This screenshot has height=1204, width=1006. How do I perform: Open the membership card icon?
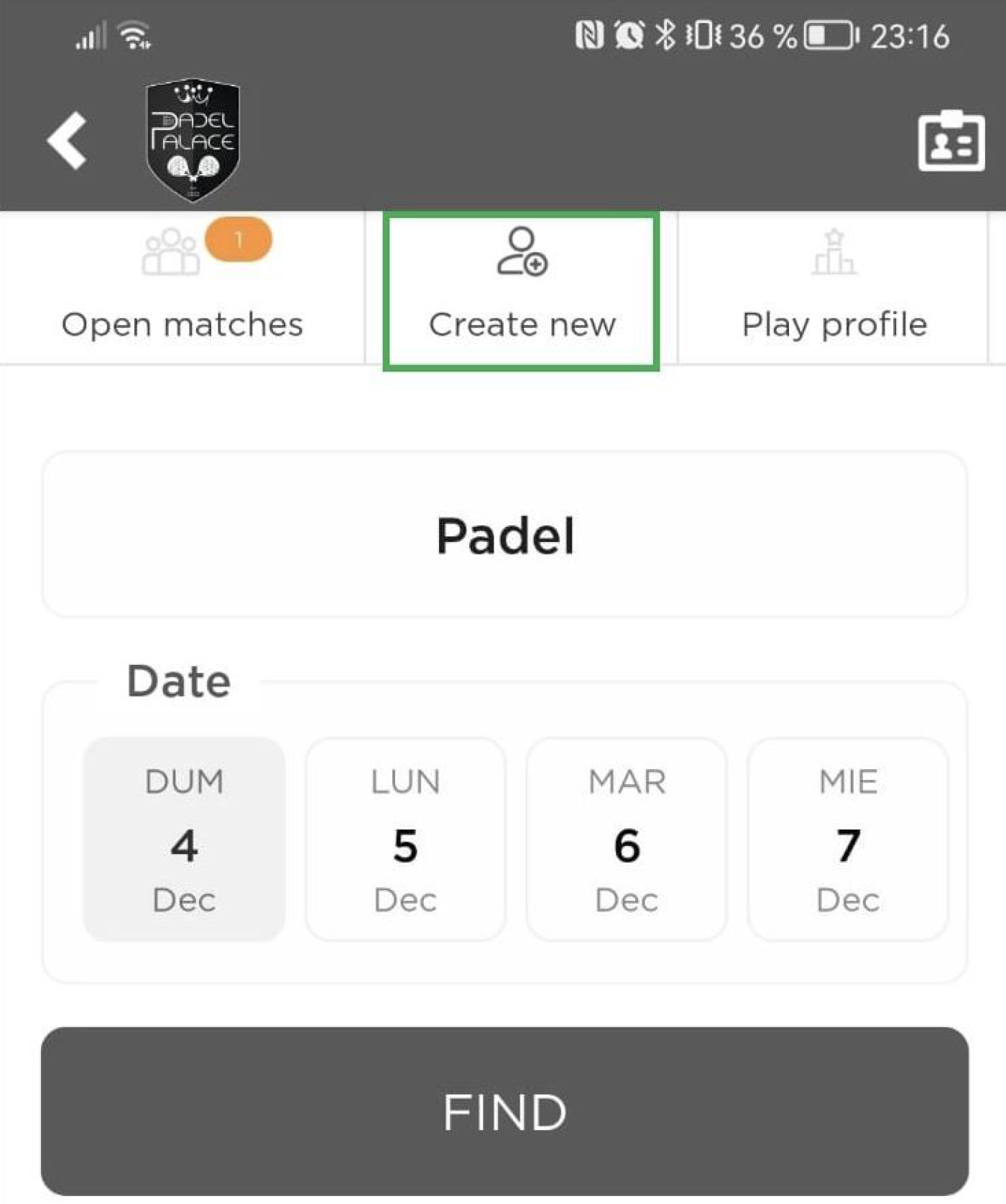click(950, 142)
